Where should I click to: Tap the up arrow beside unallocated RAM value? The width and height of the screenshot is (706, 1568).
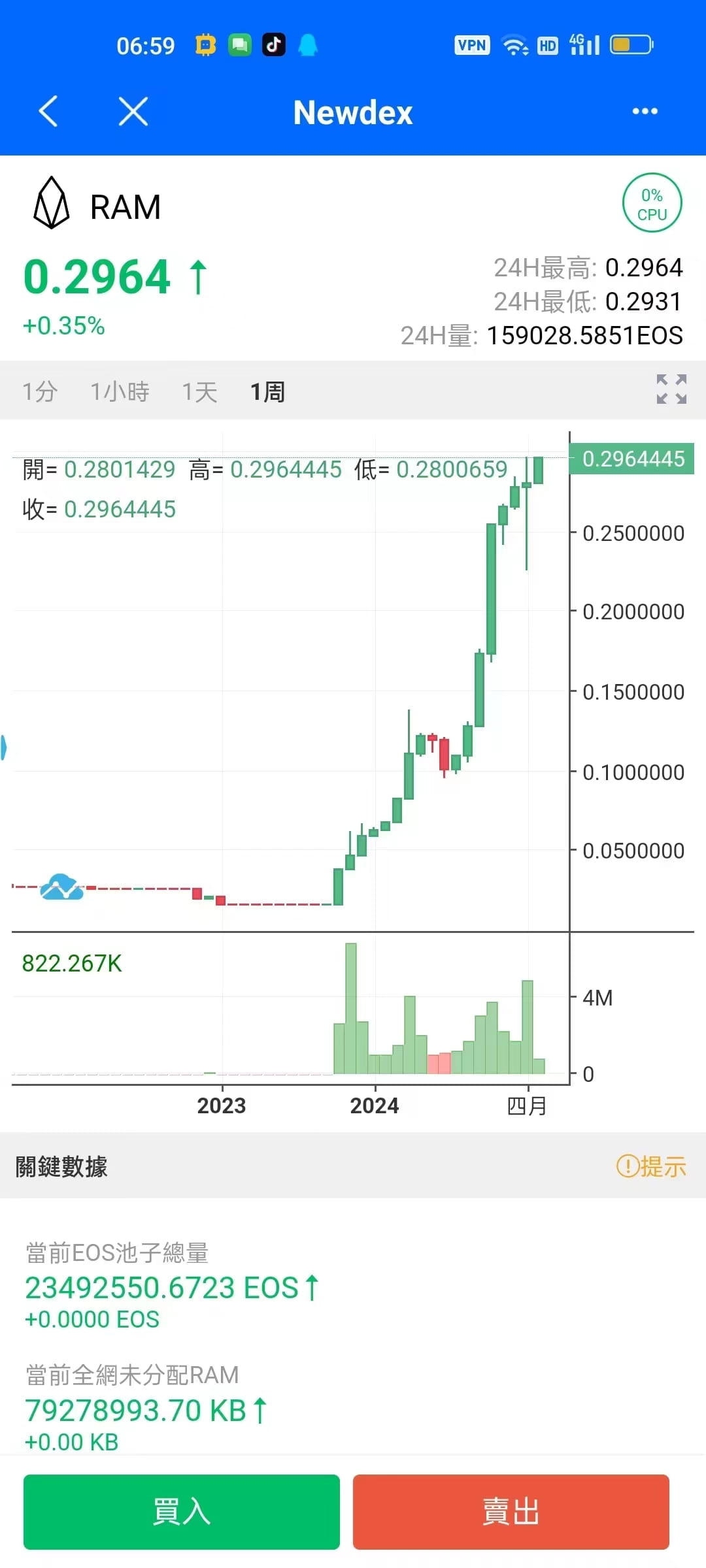[260, 1409]
